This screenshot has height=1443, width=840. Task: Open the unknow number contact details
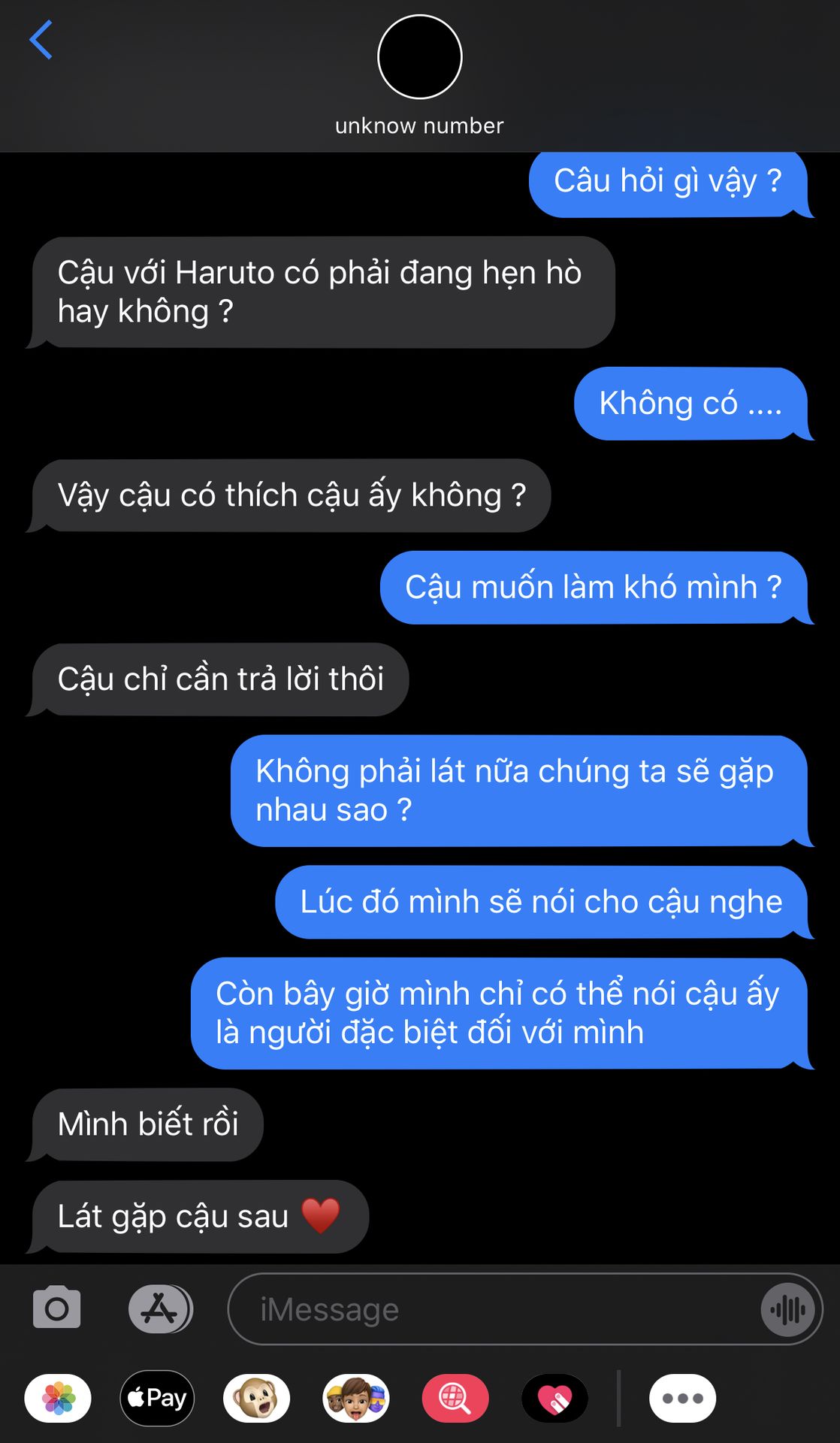tap(419, 75)
